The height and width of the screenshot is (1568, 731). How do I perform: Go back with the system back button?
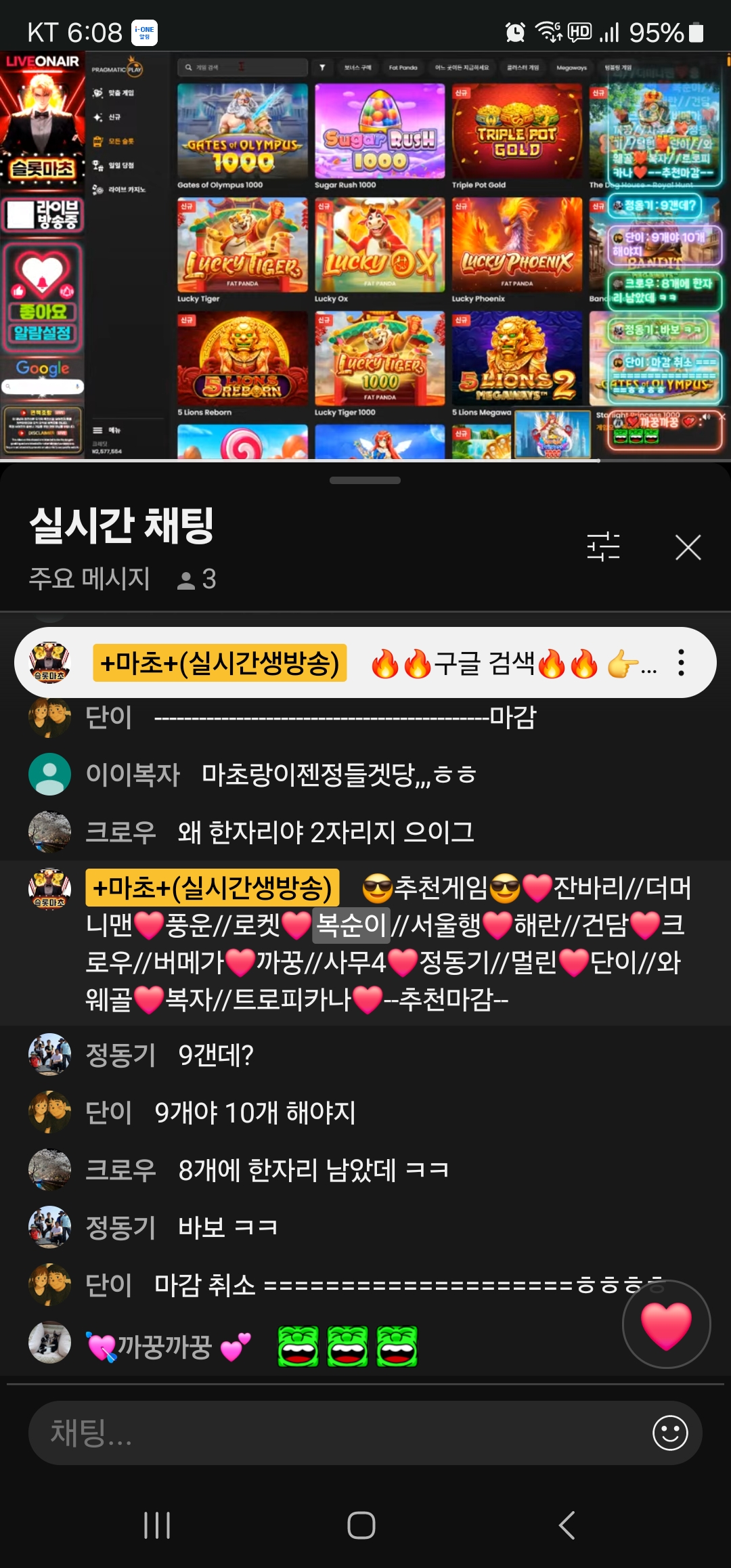(x=567, y=1525)
